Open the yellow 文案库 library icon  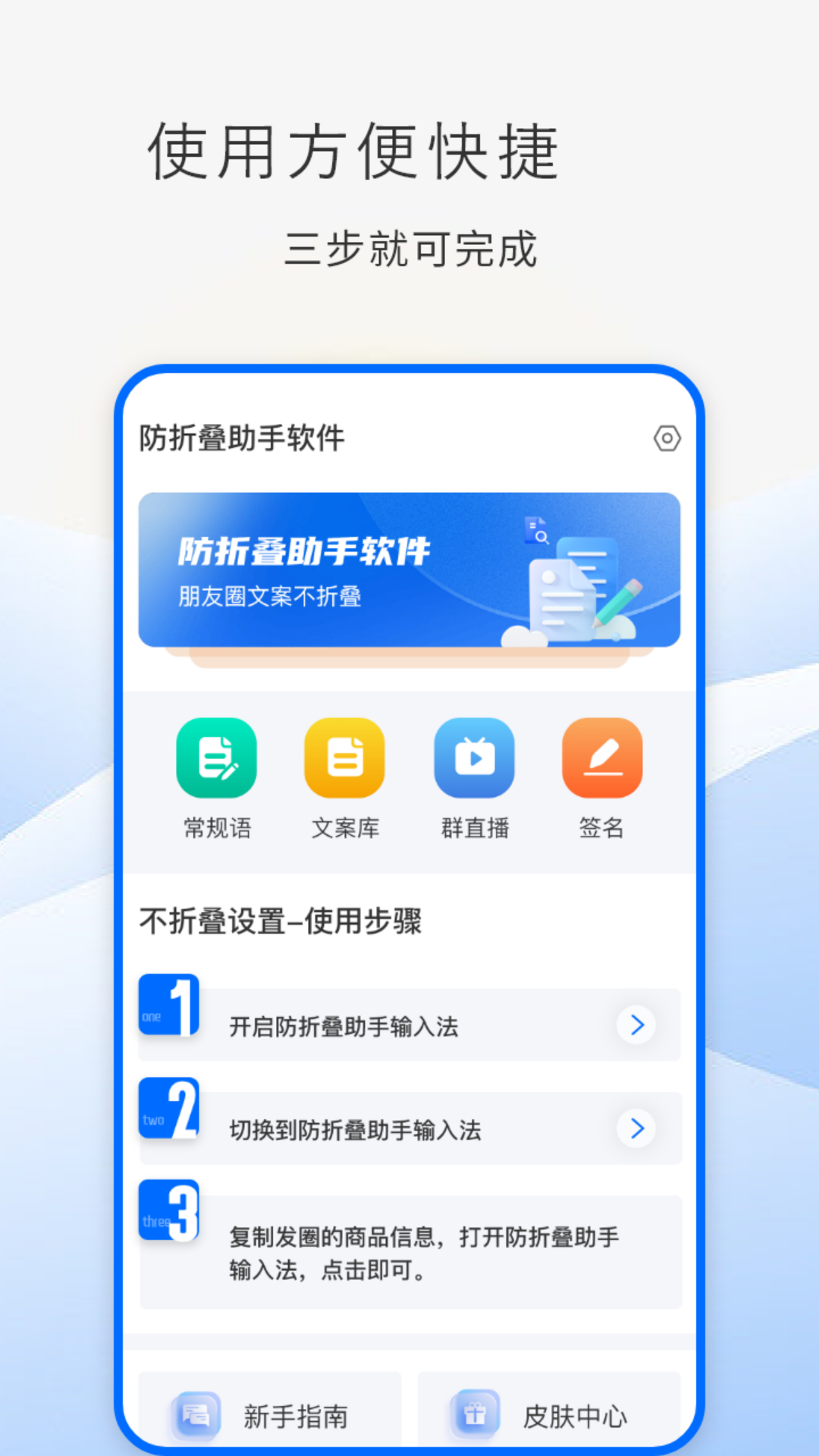coord(344,758)
